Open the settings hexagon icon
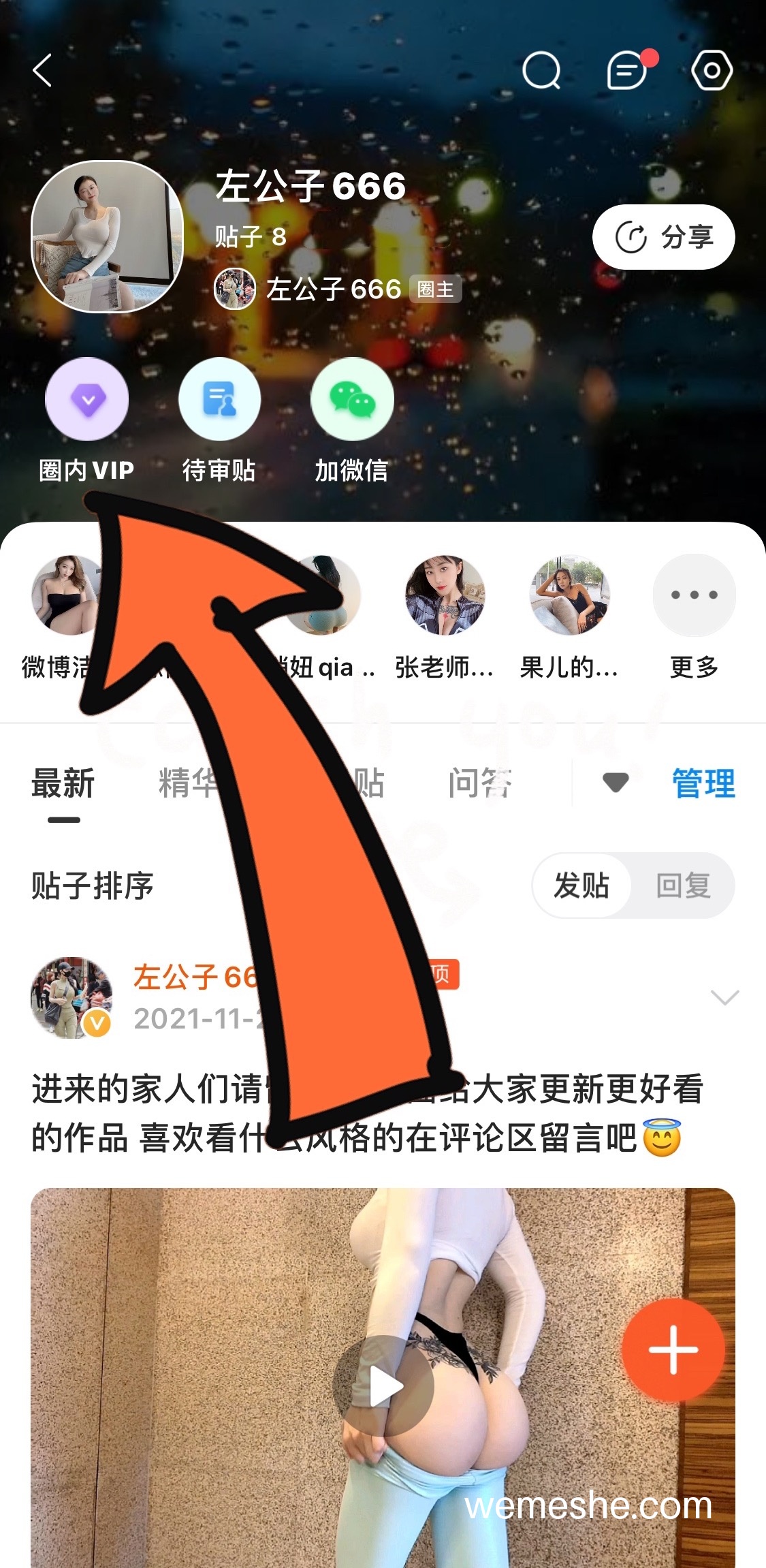The image size is (766, 1568). (x=712, y=70)
